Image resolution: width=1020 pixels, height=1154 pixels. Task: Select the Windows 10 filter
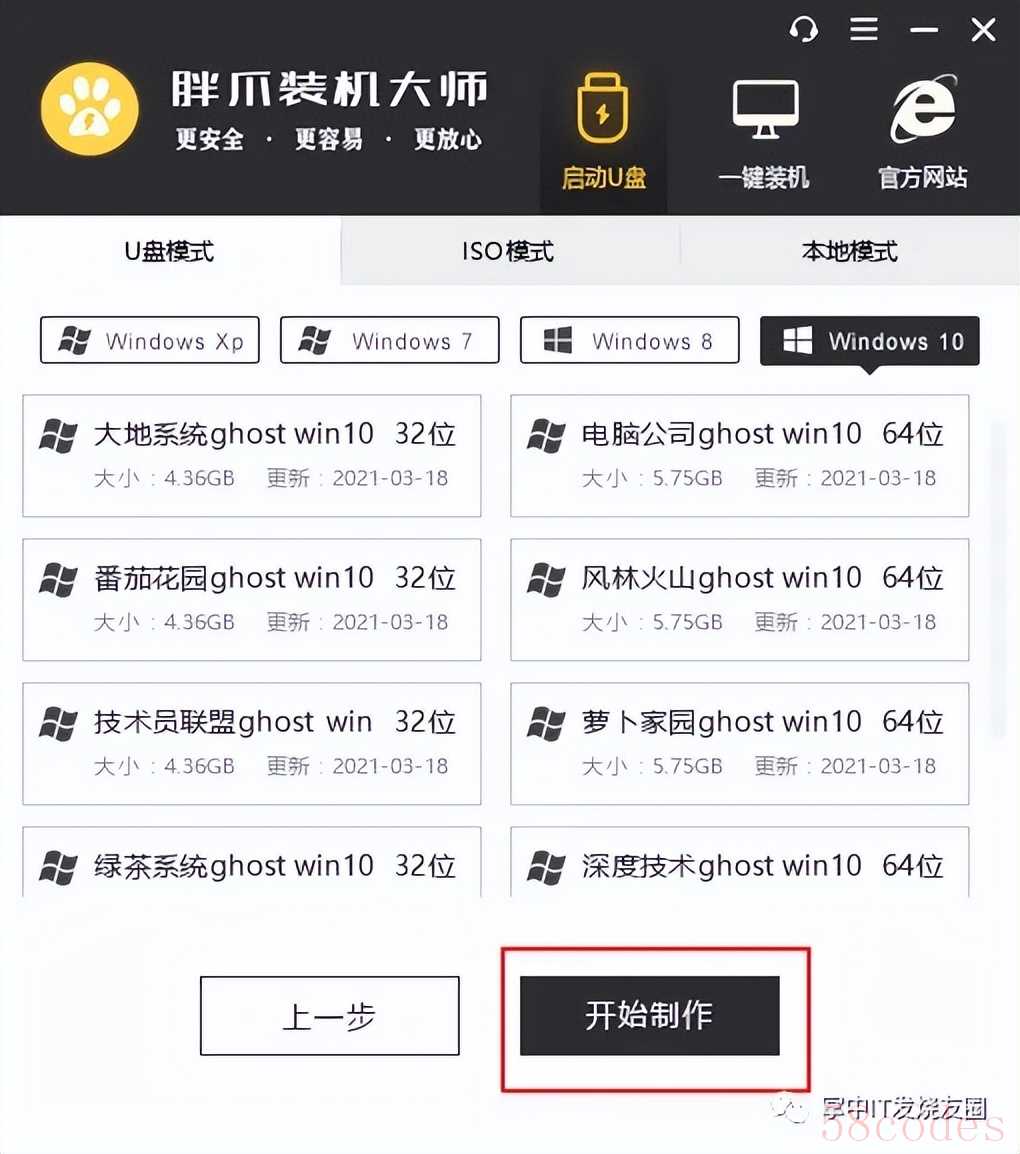tap(870, 341)
